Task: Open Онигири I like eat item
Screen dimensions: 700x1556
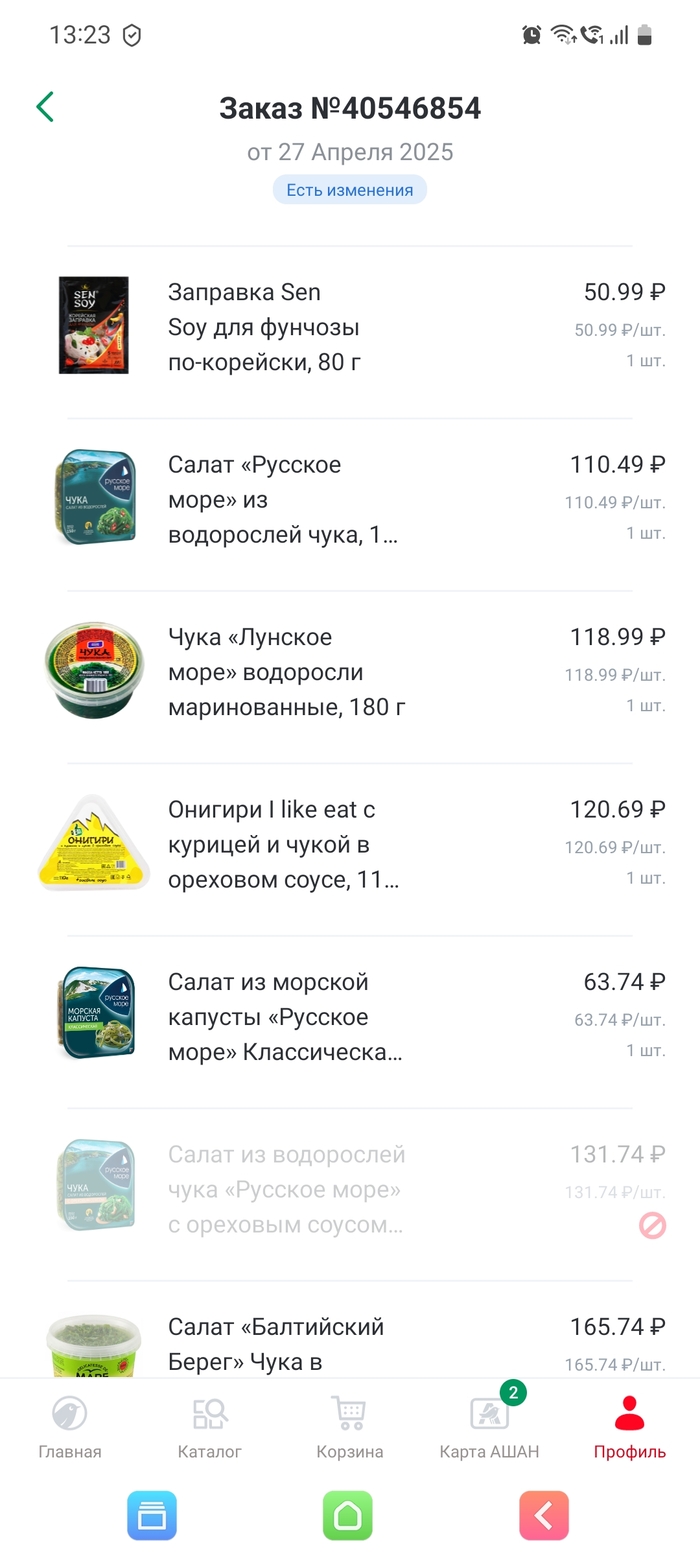Action: click(284, 845)
